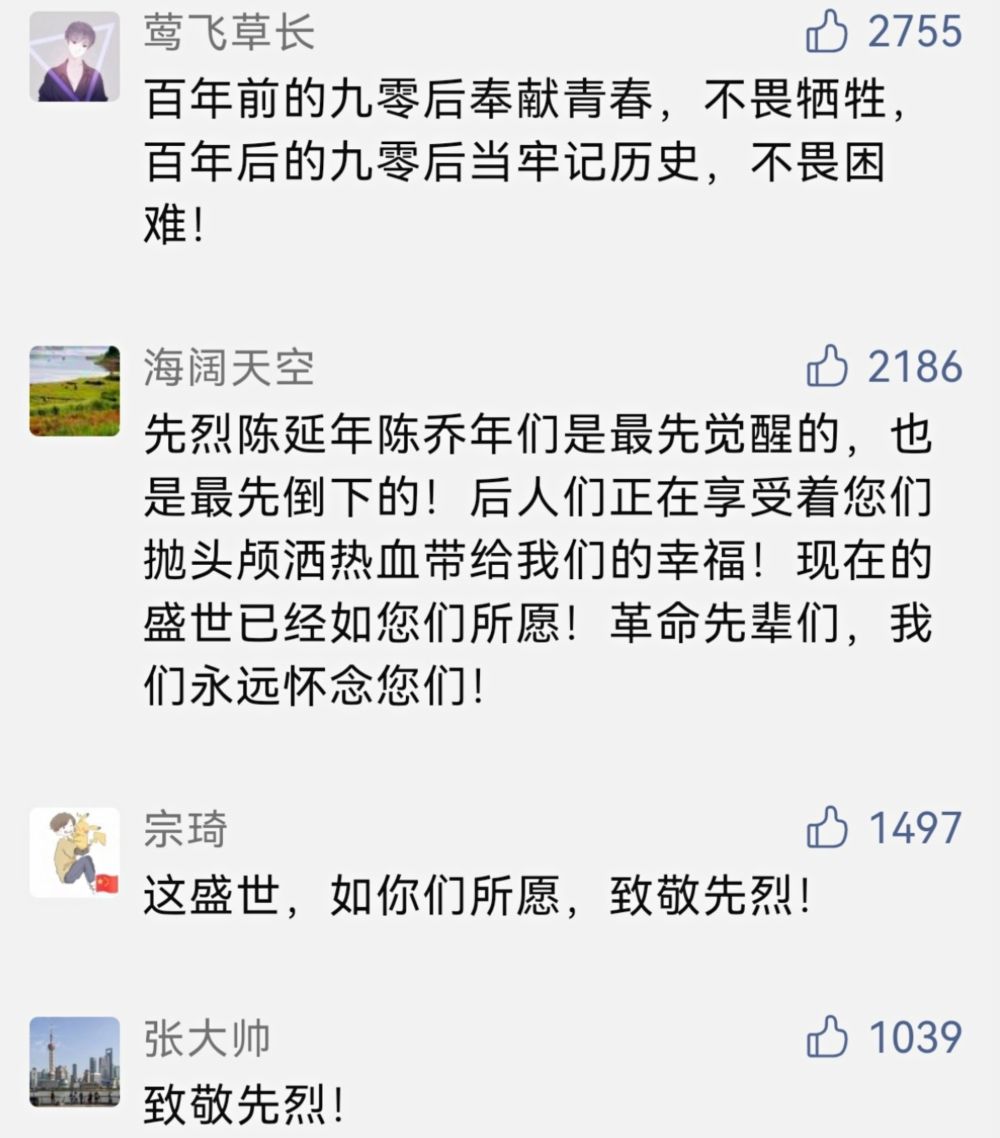Open 莺飞草长's profile avatar
The width and height of the screenshot is (1000, 1138).
[x=74, y=57]
